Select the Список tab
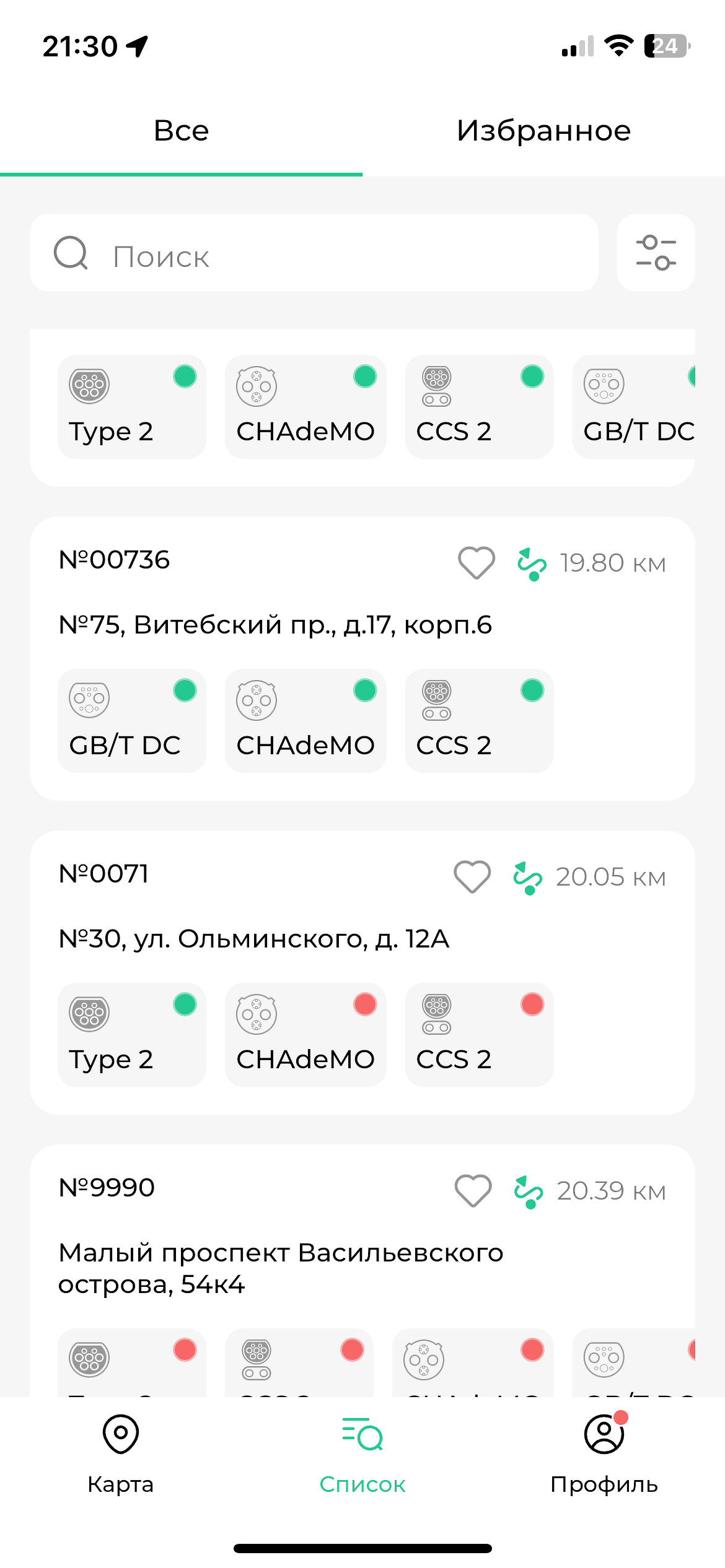This screenshot has width=725, height=1568. click(x=362, y=1453)
